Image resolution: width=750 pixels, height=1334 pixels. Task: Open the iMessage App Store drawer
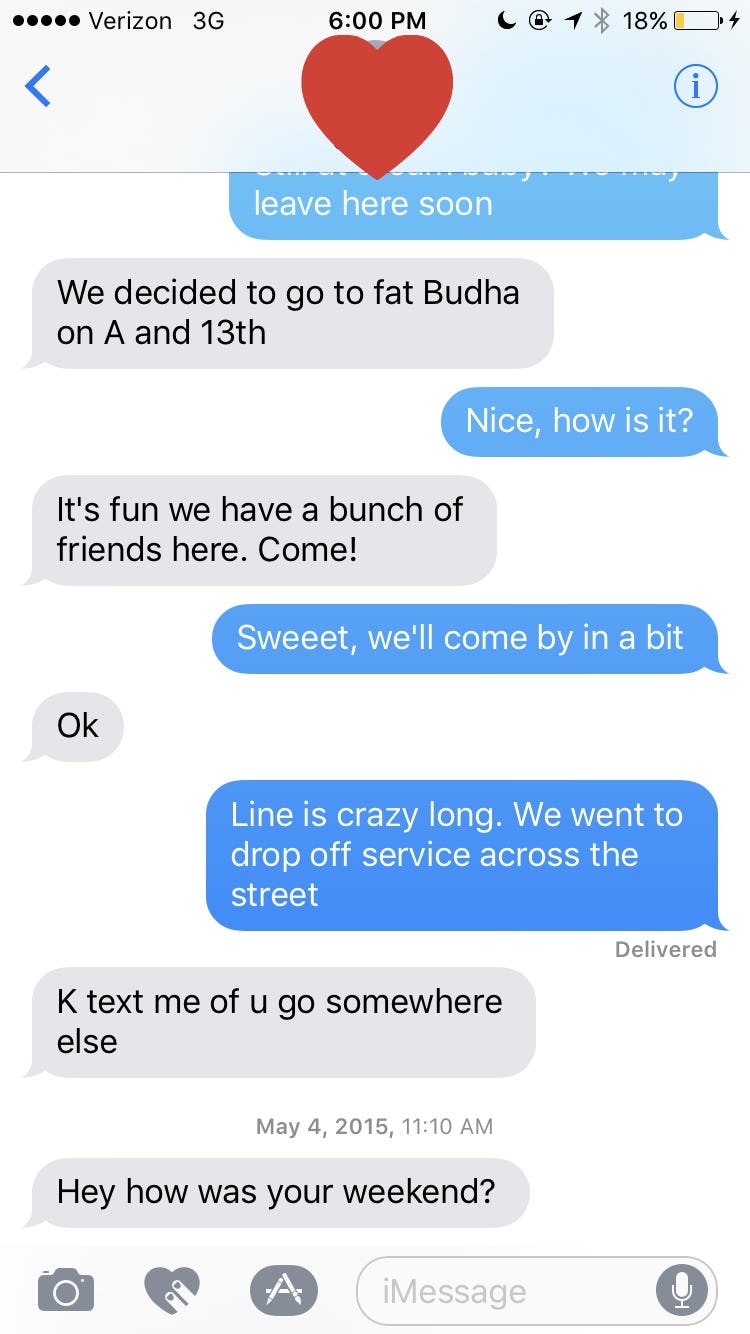[x=283, y=1290]
